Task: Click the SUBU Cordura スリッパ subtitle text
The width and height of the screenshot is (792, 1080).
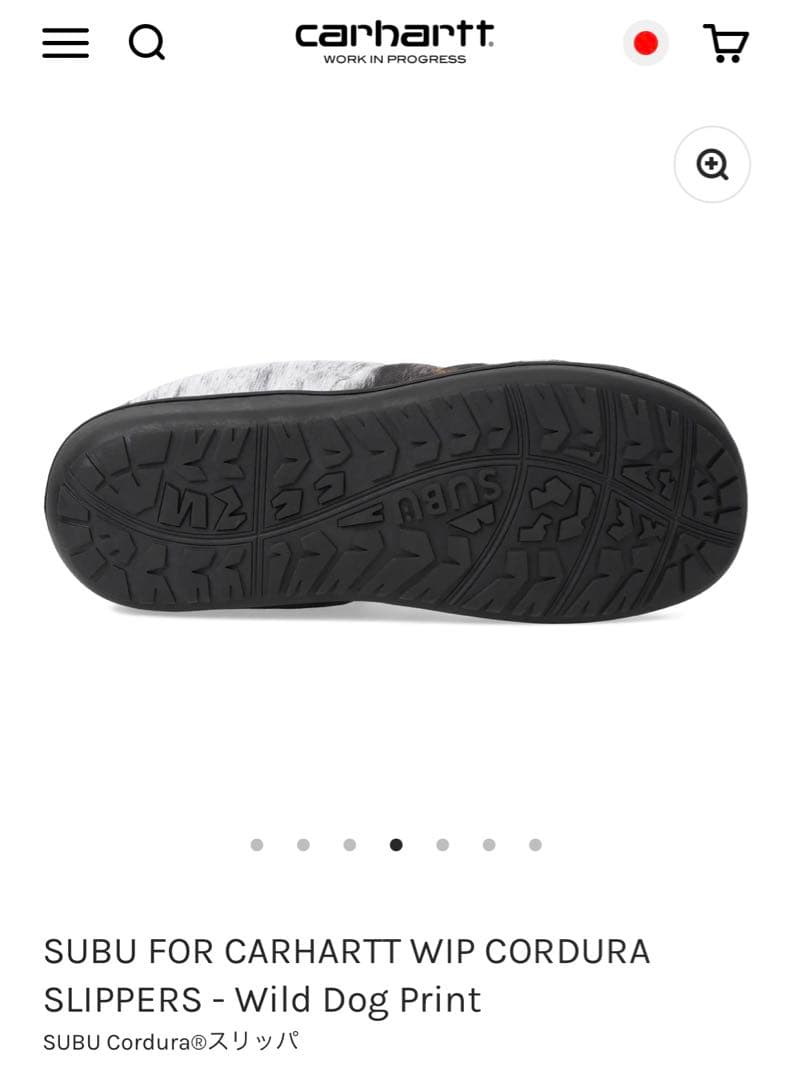Action: click(x=170, y=1043)
